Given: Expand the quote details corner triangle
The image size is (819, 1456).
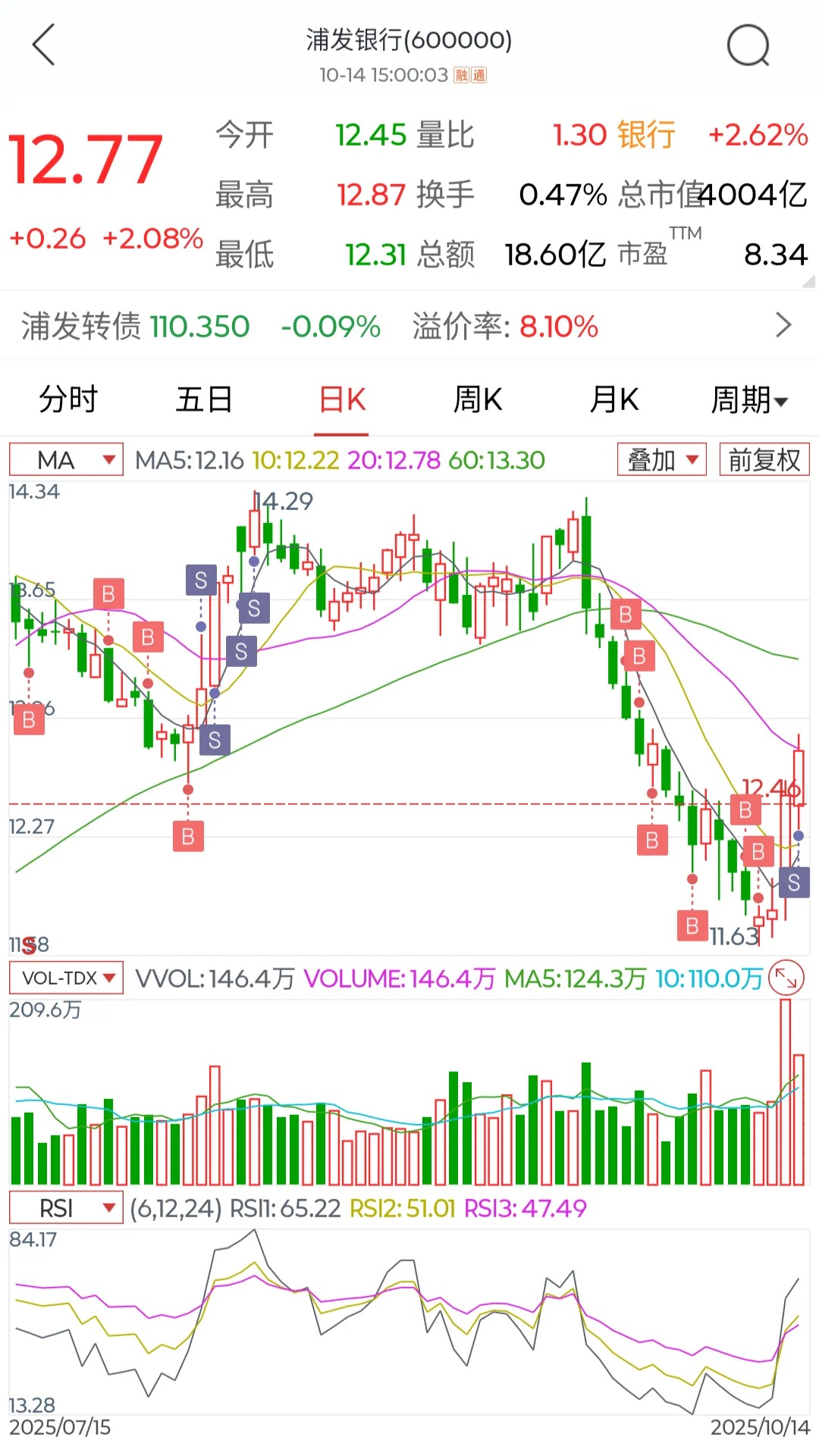Looking at the screenshot, I should pyautogui.click(x=809, y=282).
